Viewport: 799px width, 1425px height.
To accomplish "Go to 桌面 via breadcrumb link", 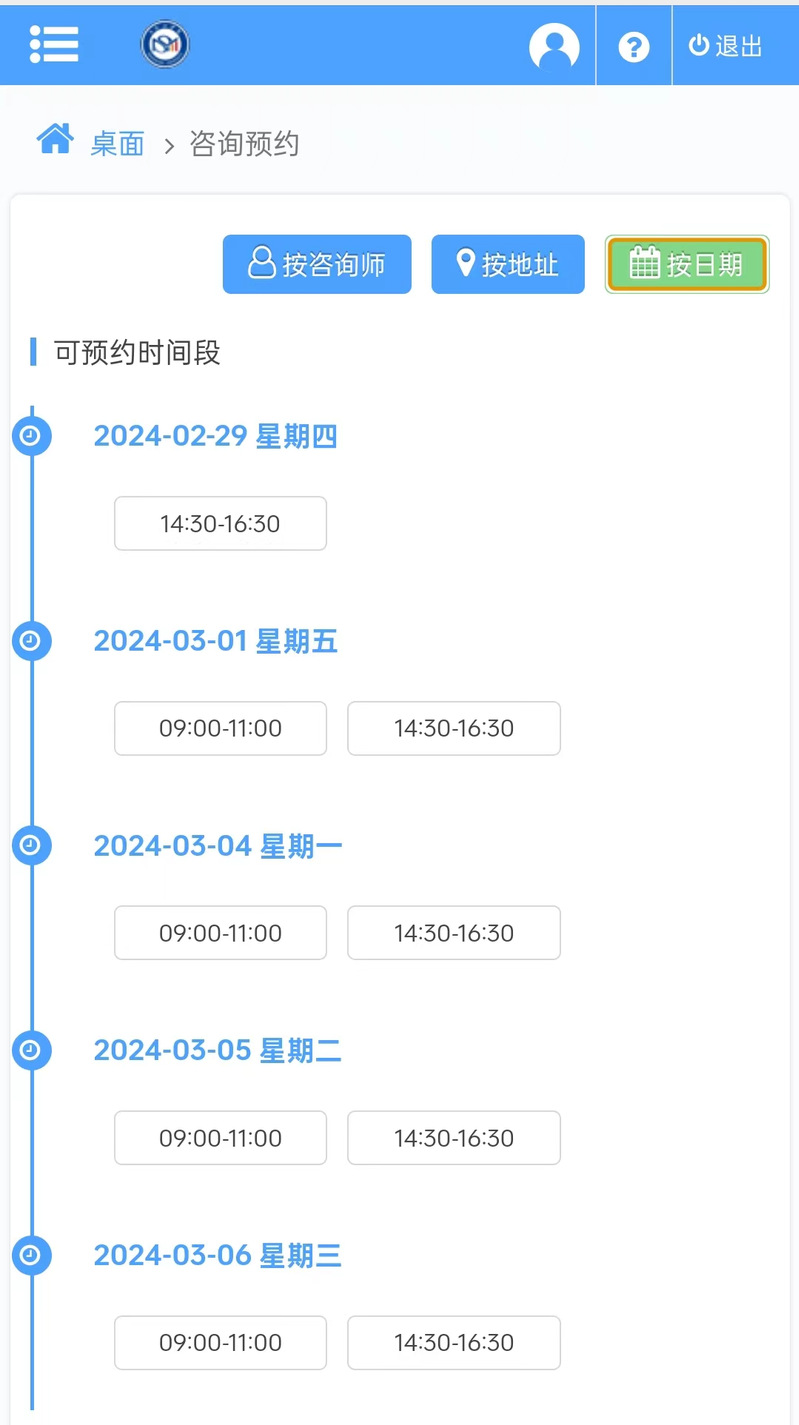I will pyautogui.click(x=117, y=144).
